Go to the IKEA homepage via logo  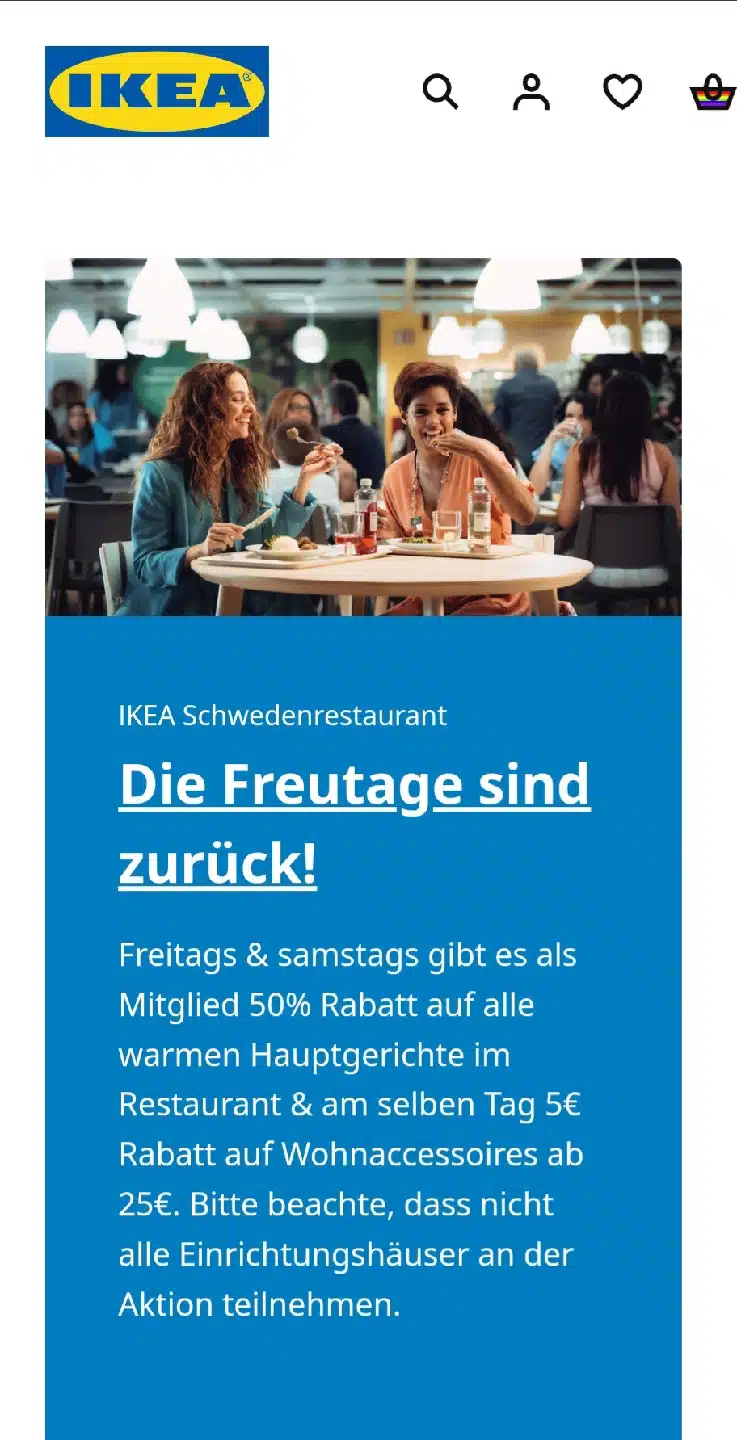click(x=157, y=91)
